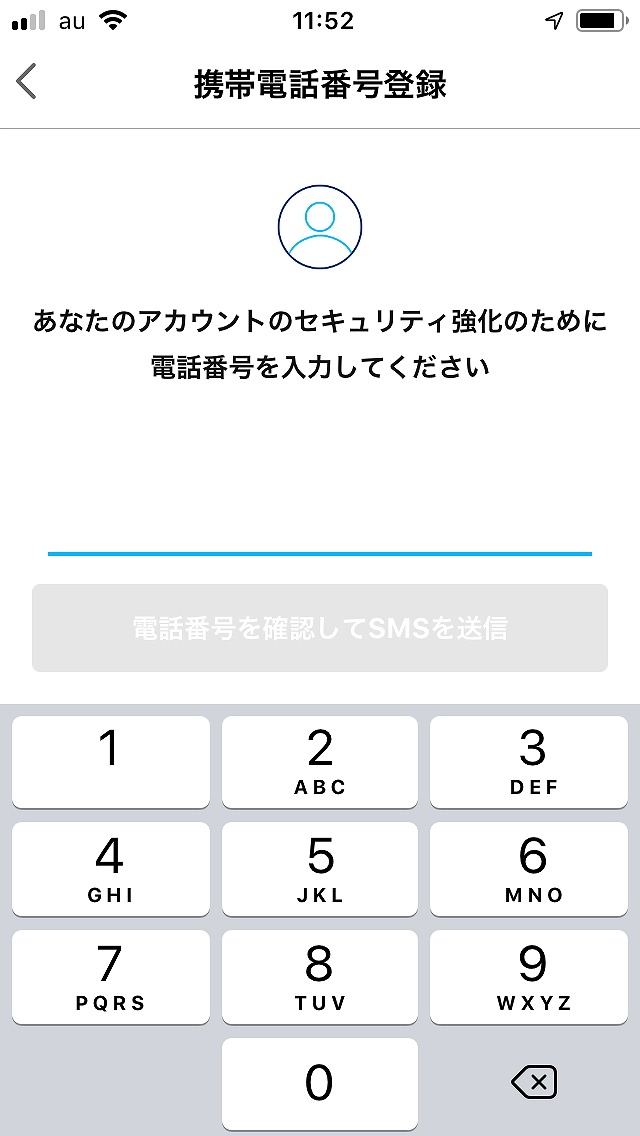The height and width of the screenshot is (1136, 640).
Task: Enter digit 0 on the keypad
Action: [320, 1084]
